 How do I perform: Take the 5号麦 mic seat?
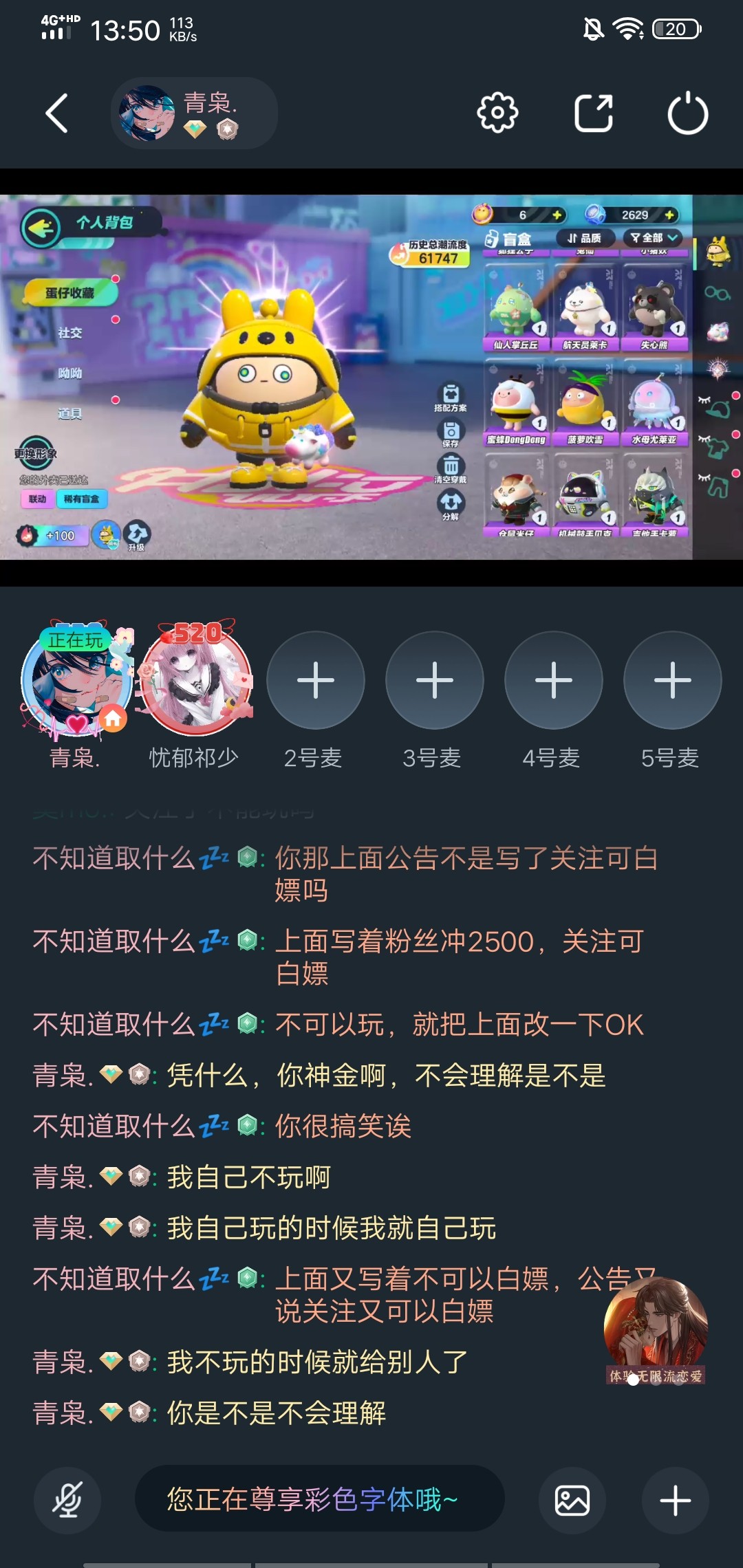(x=673, y=680)
